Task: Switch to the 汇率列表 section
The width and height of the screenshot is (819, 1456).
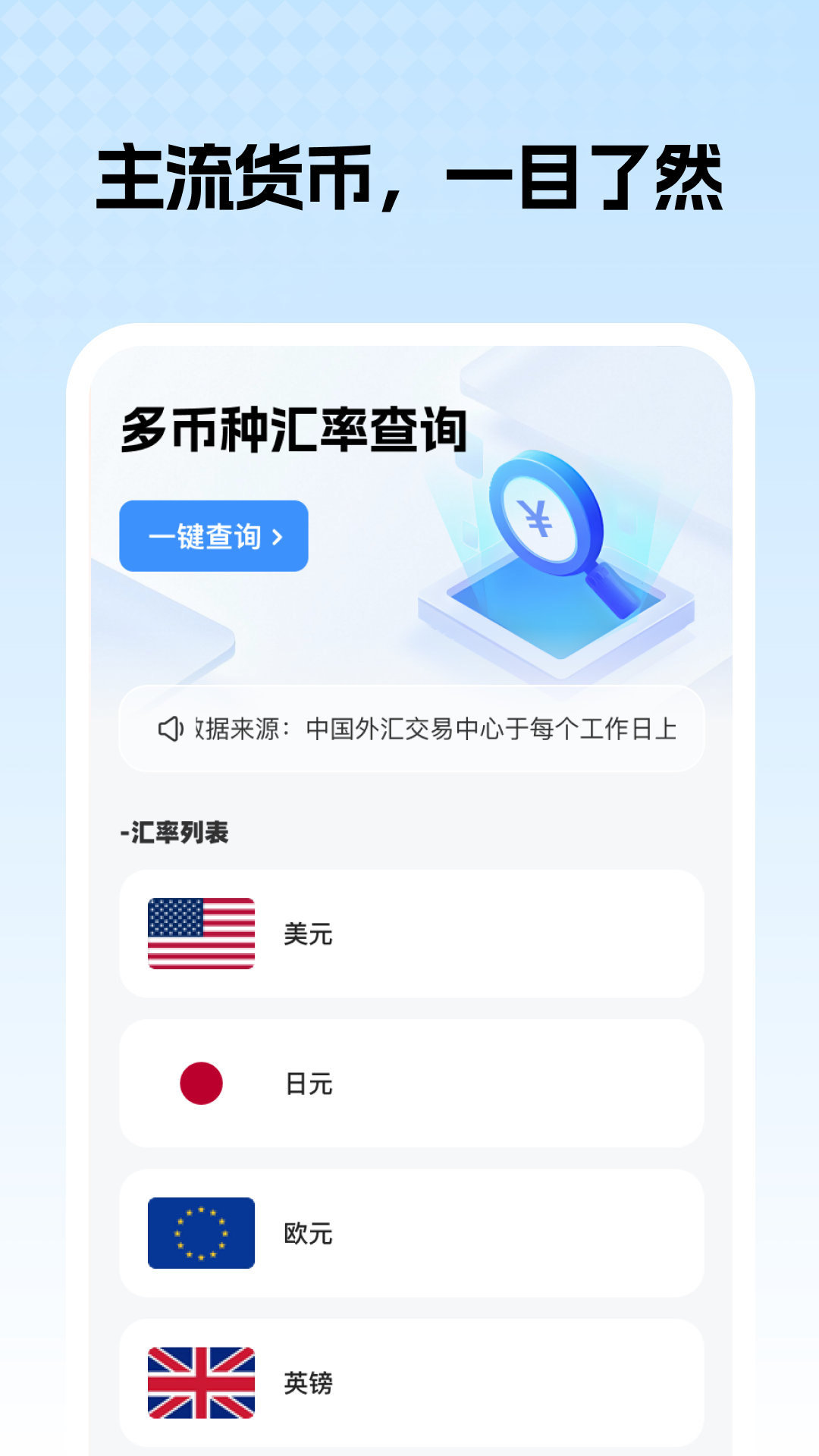Action: (176, 832)
